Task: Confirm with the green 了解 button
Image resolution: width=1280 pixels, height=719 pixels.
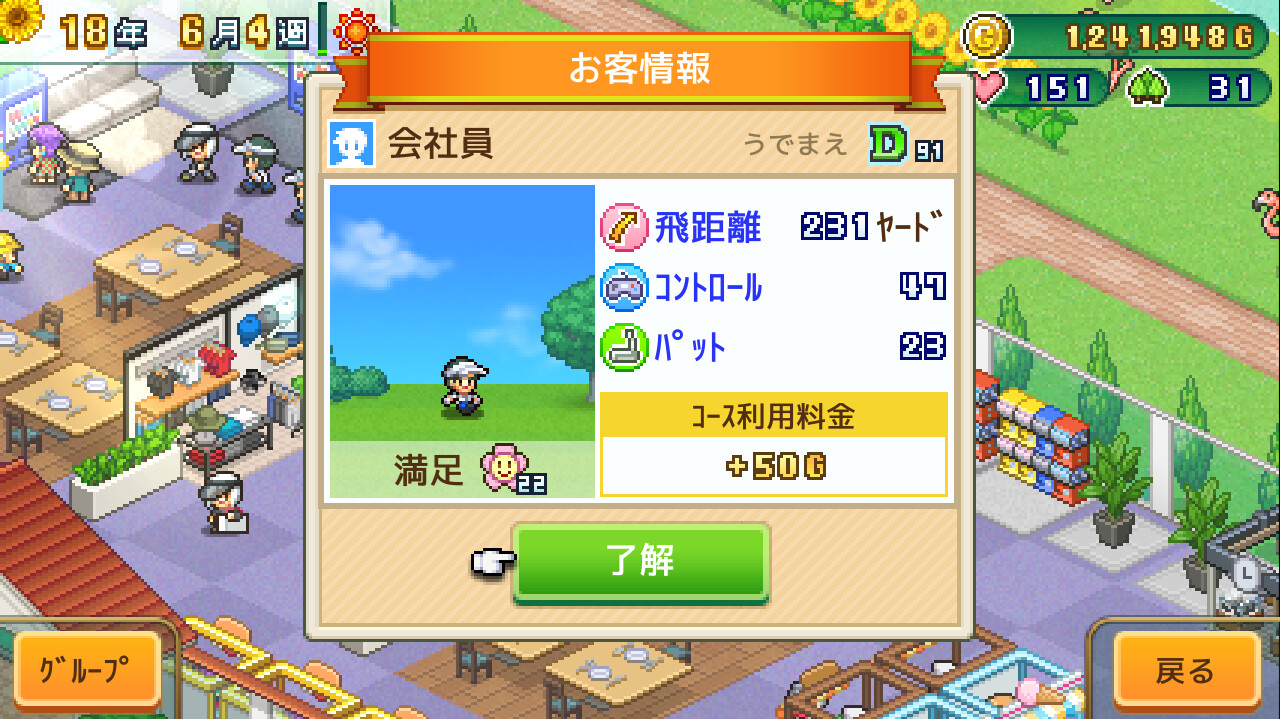Action: coord(640,562)
